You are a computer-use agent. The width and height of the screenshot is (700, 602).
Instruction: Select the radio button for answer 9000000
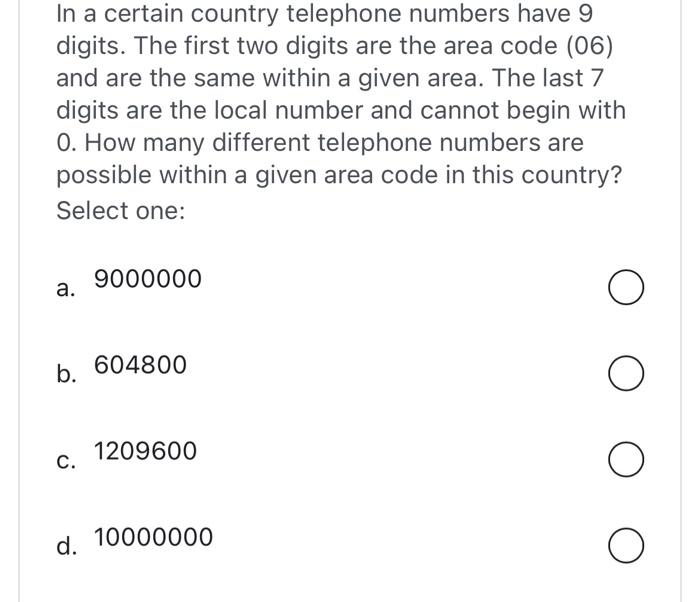click(626, 289)
